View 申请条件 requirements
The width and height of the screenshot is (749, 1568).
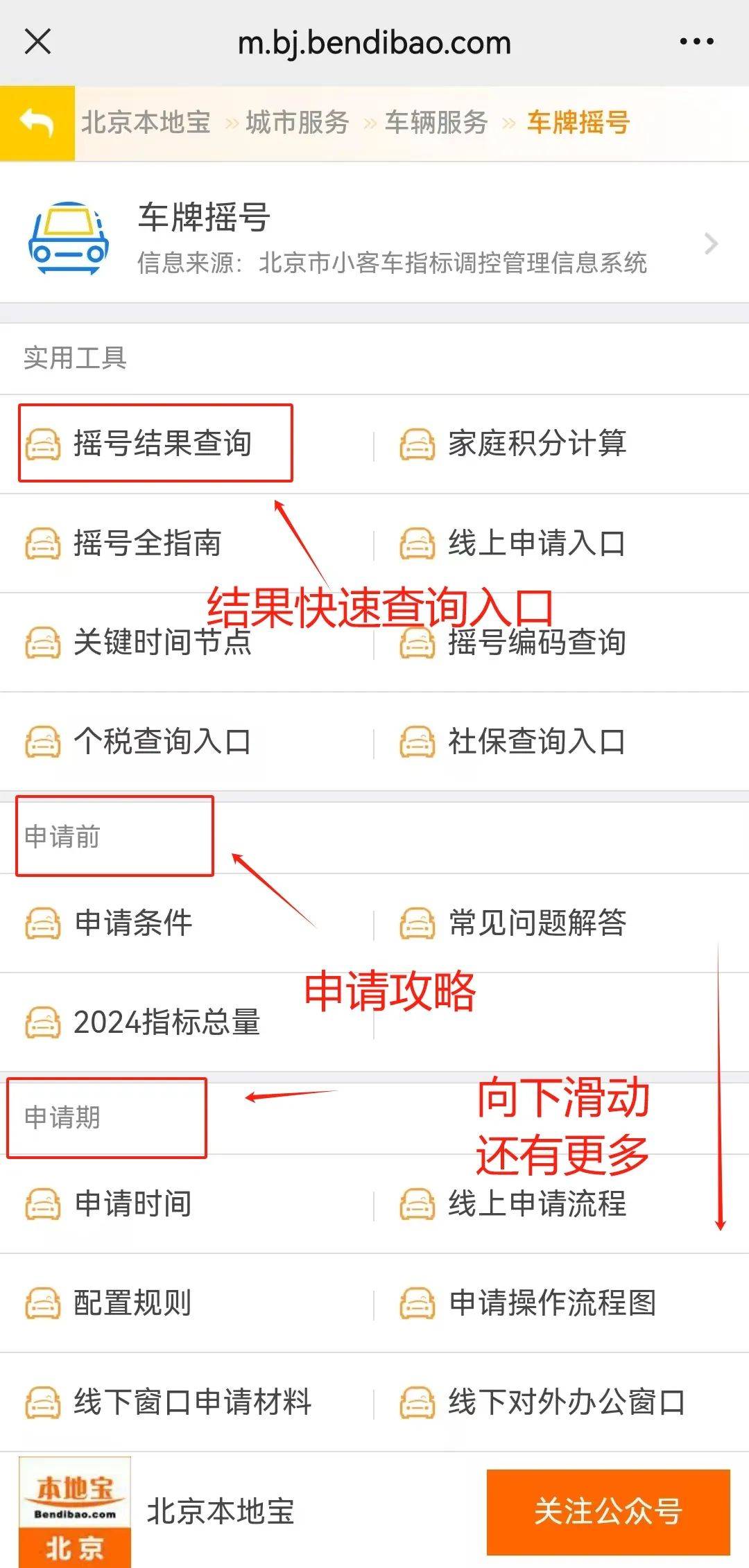[x=132, y=923]
